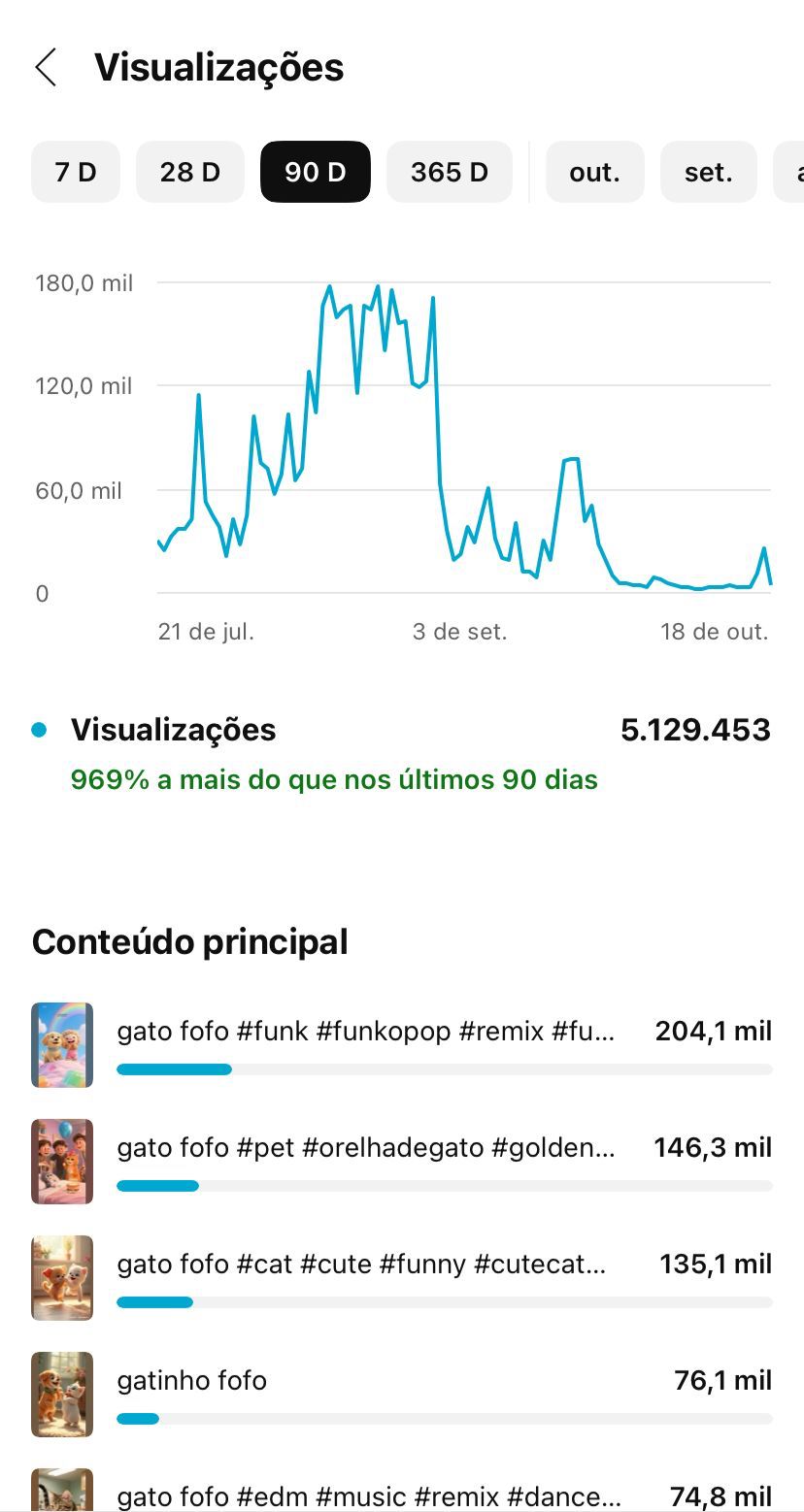
Task: Filter views by out. month
Action: tap(594, 172)
